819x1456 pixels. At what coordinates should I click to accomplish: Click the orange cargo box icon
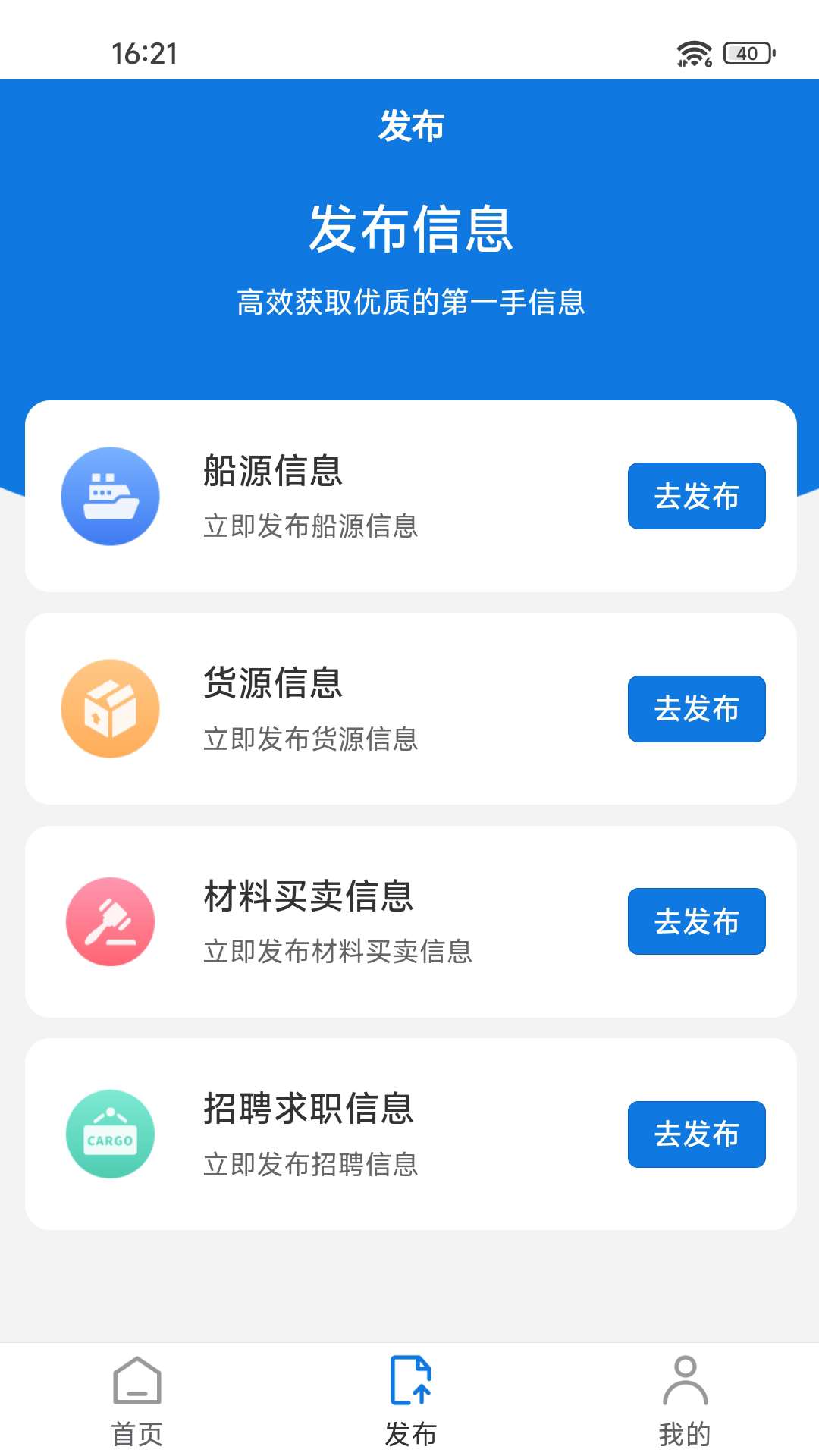[110, 709]
